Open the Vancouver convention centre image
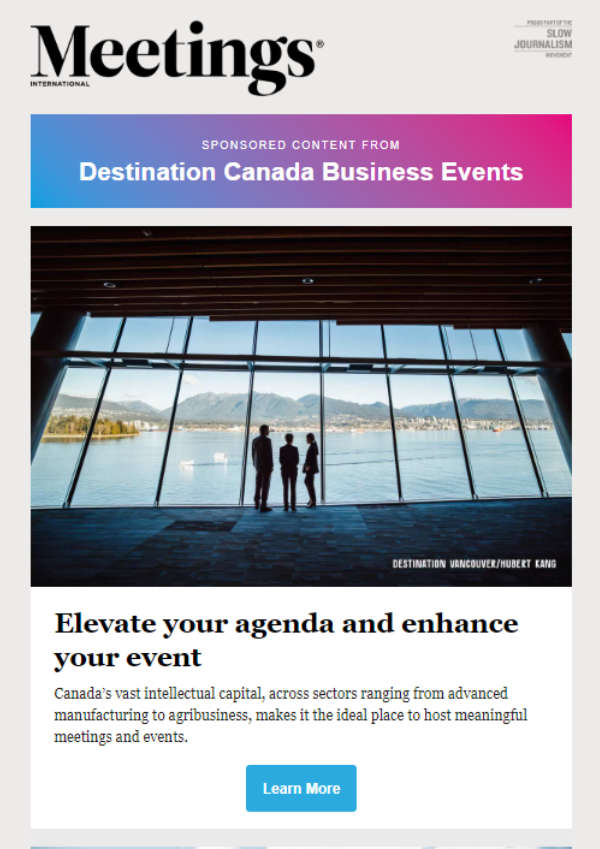This screenshot has height=849, width=600. coord(301,405)
